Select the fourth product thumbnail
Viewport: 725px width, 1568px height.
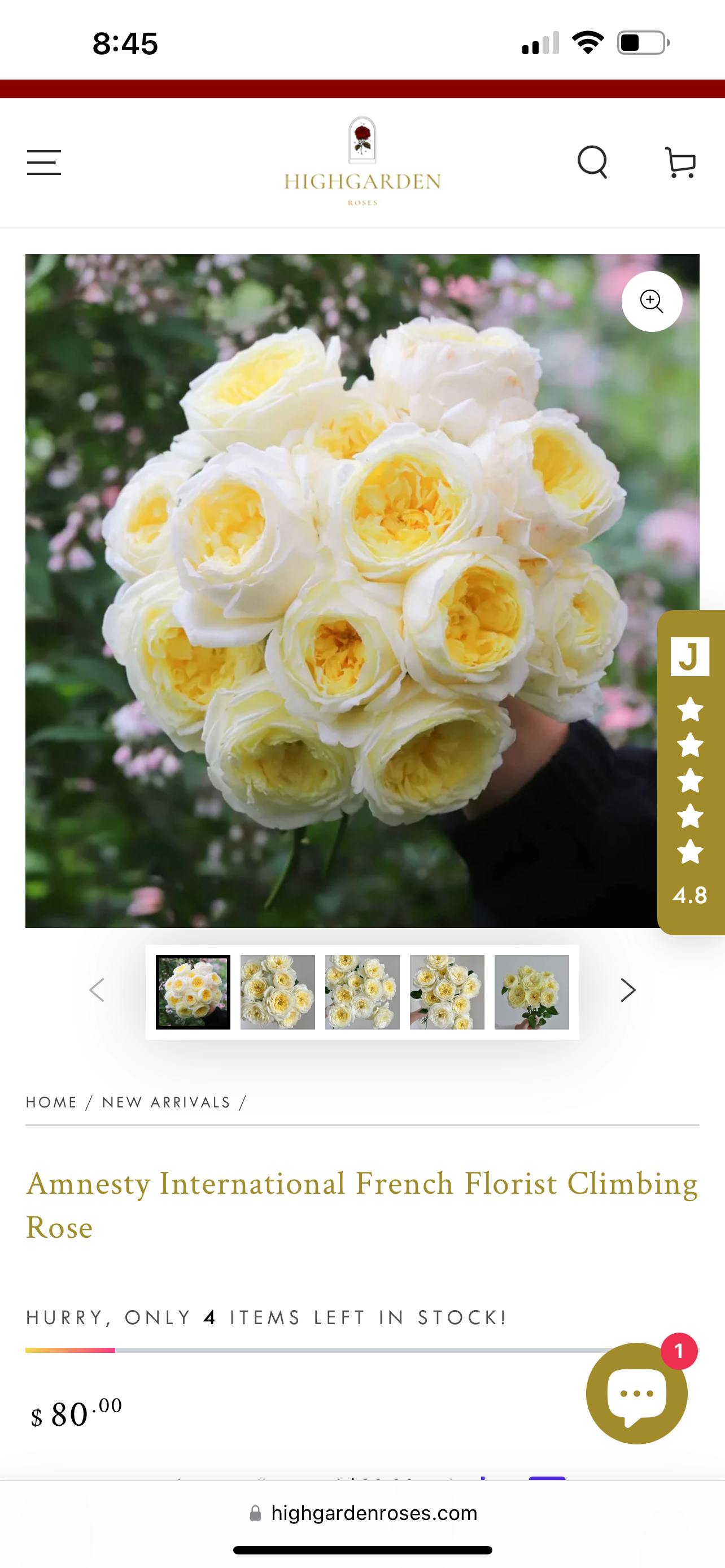coord(447,992)
